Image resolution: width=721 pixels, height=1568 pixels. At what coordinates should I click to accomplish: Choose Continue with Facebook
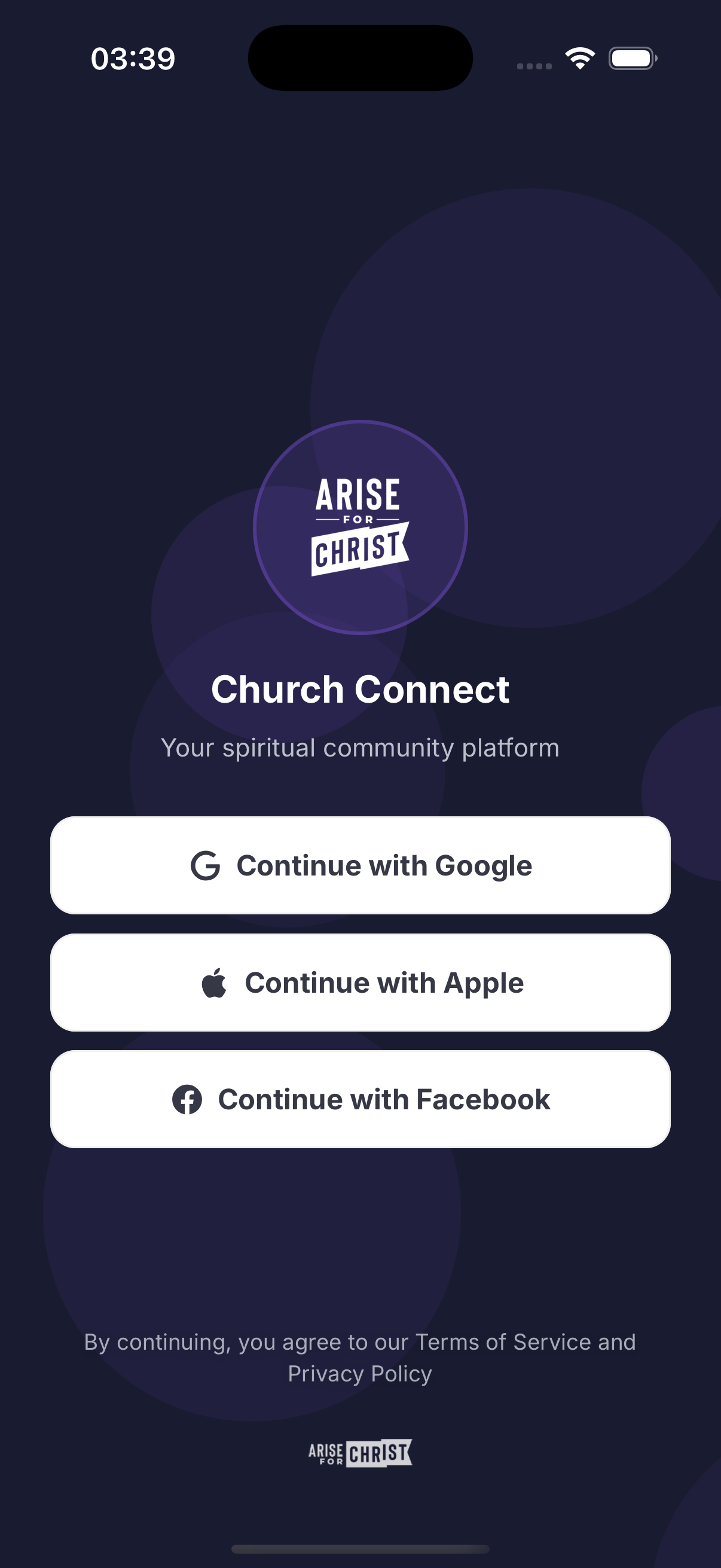(x=360, y=1099)
